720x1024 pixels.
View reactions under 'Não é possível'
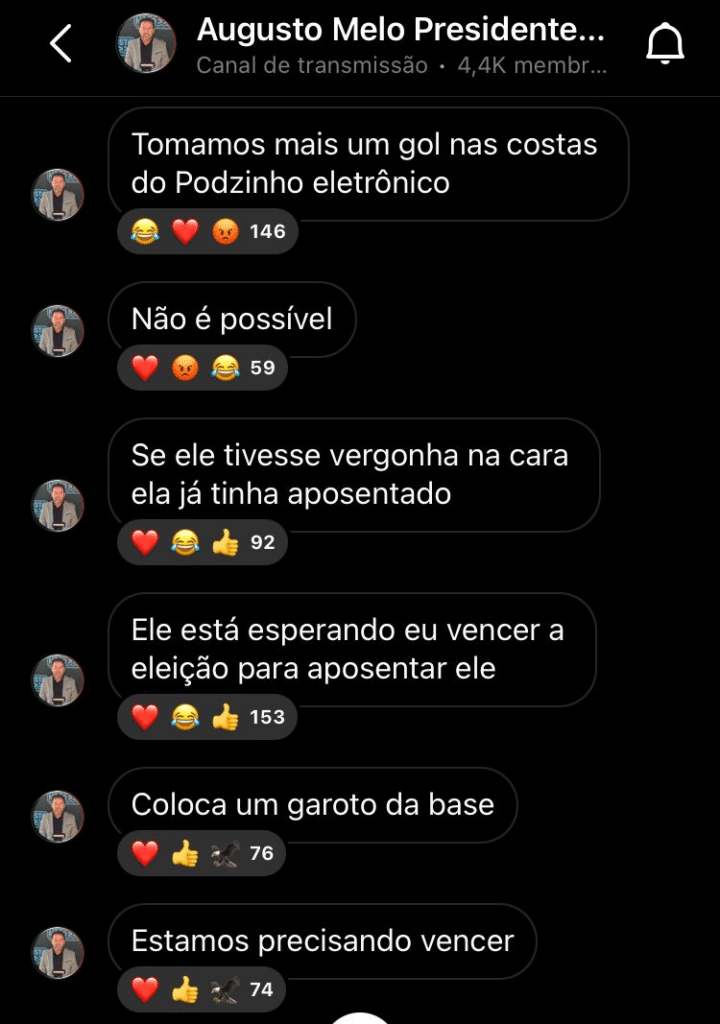pyautogui.click(x=203, y=368)
